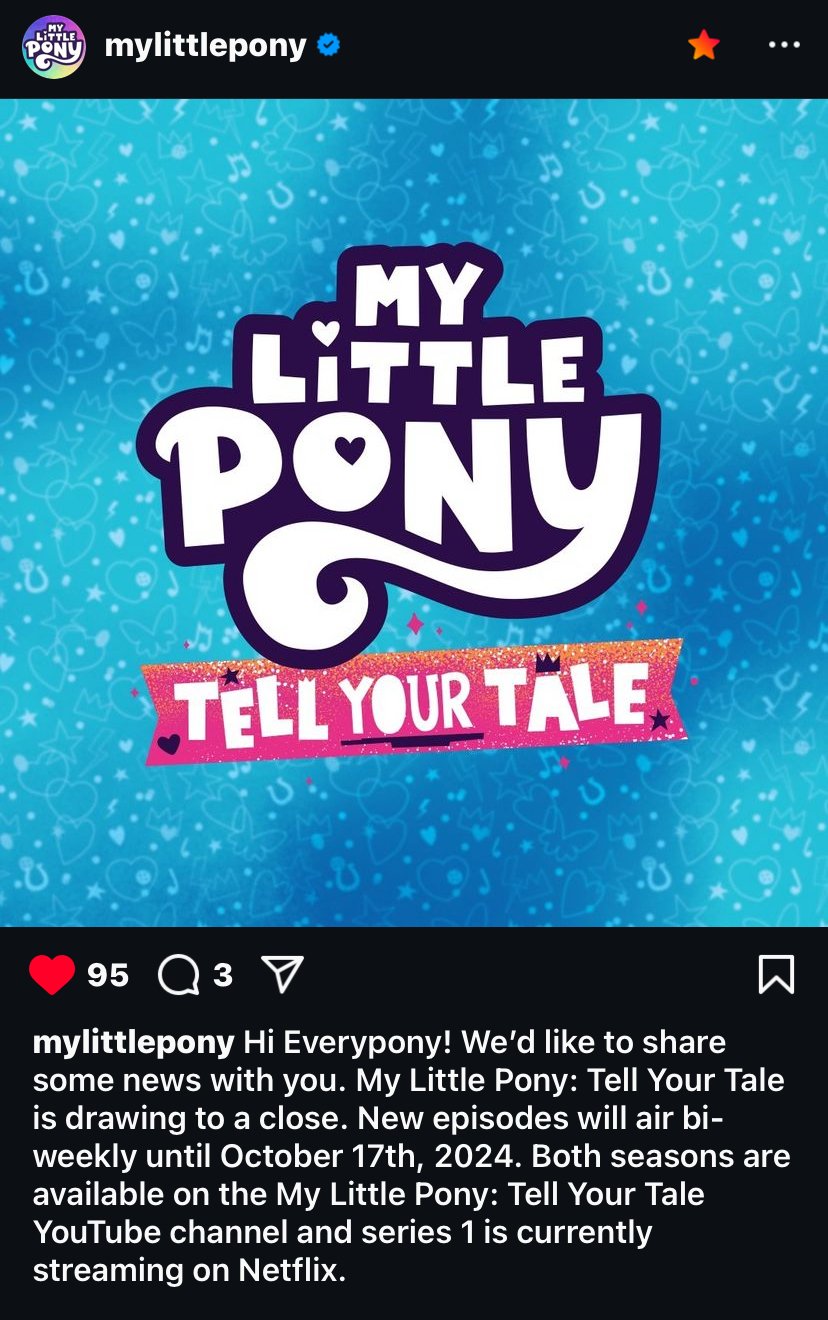Viewport: 828px width, 1320px height.
Task: Open the three-dot overflow menu
Action: 783,45
